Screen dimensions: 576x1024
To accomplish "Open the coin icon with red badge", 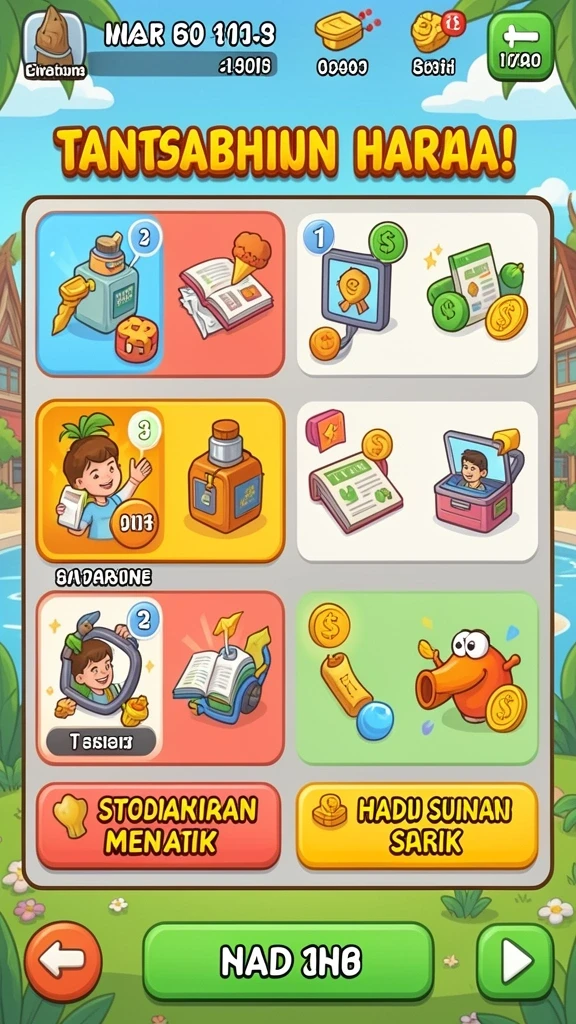I will 435,42.
